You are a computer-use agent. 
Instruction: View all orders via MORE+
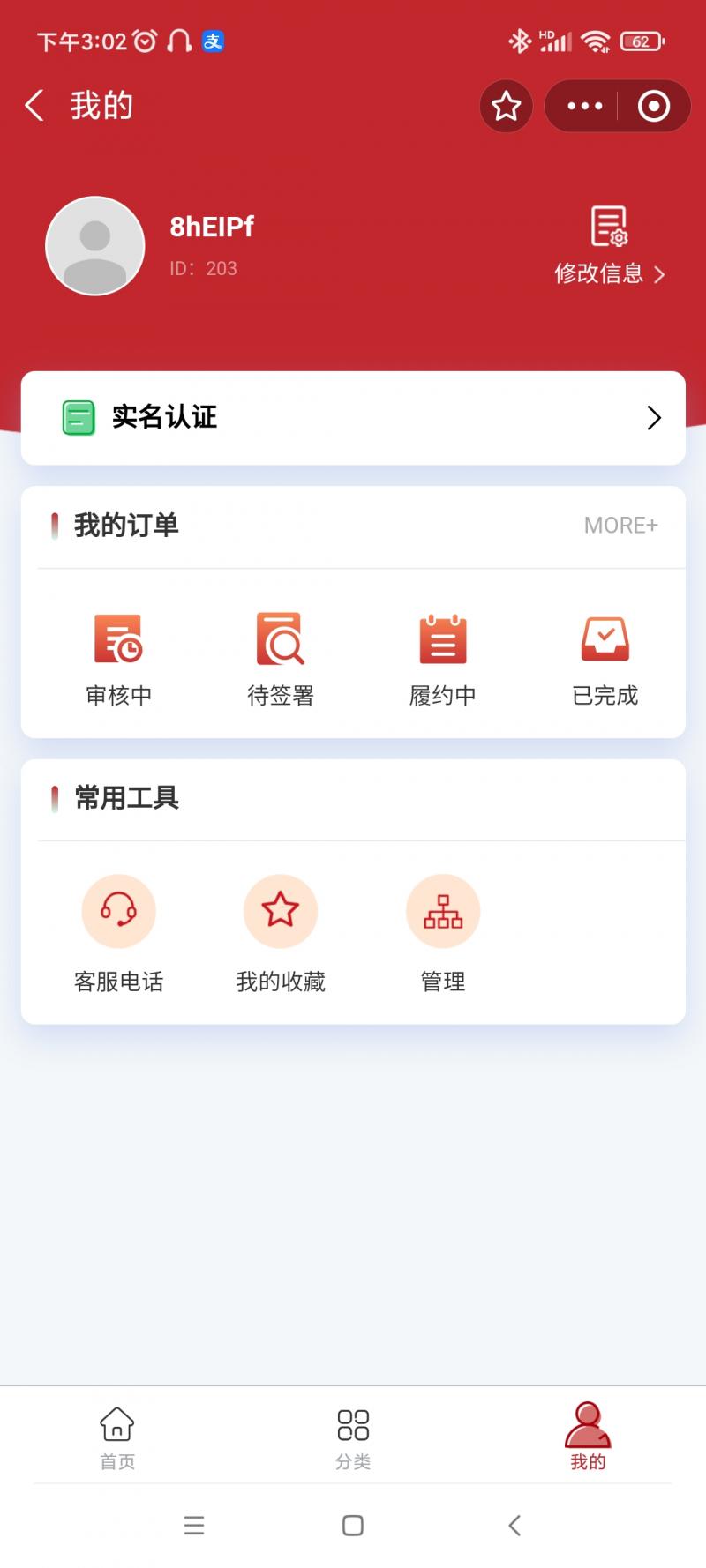[x=620, y=526]
